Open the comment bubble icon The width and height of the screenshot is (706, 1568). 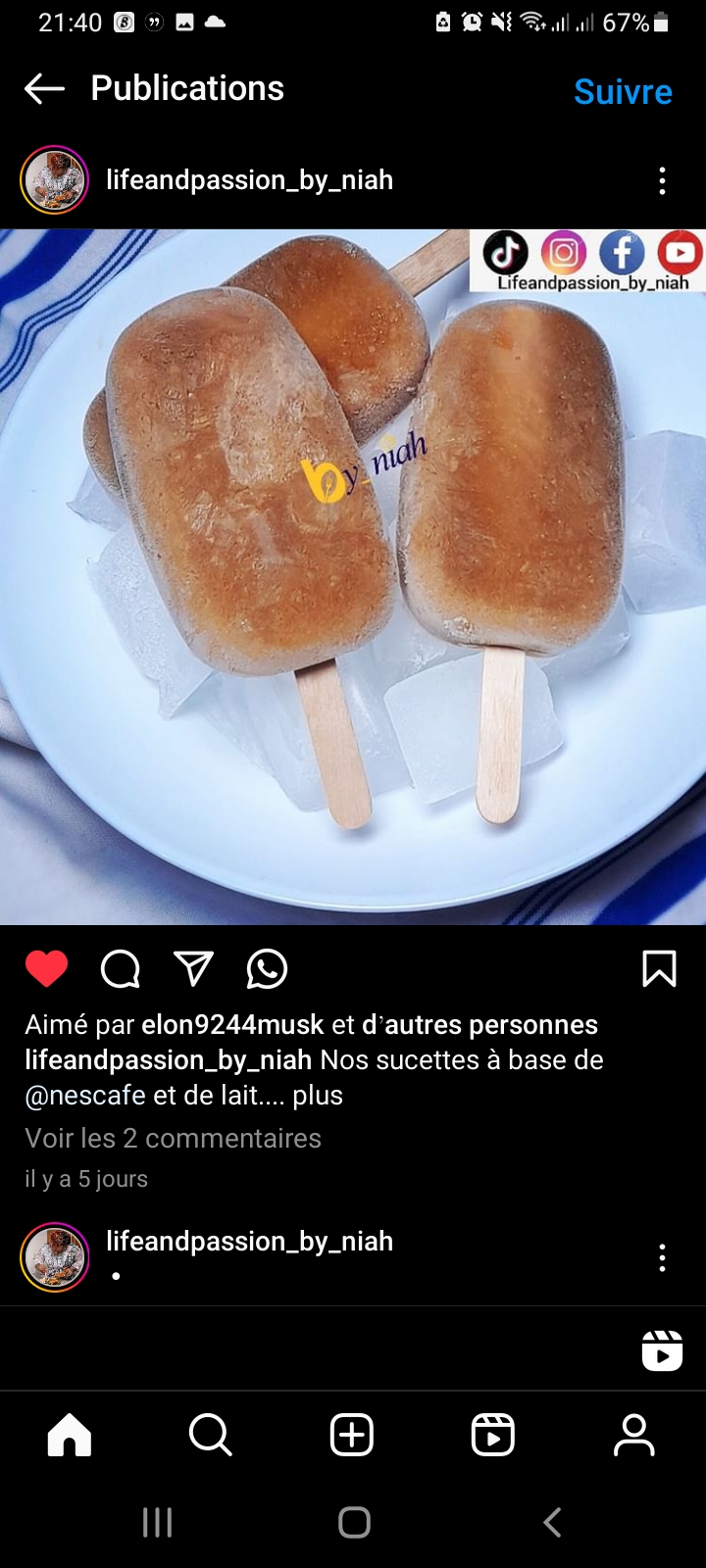(x=121, y=969)
